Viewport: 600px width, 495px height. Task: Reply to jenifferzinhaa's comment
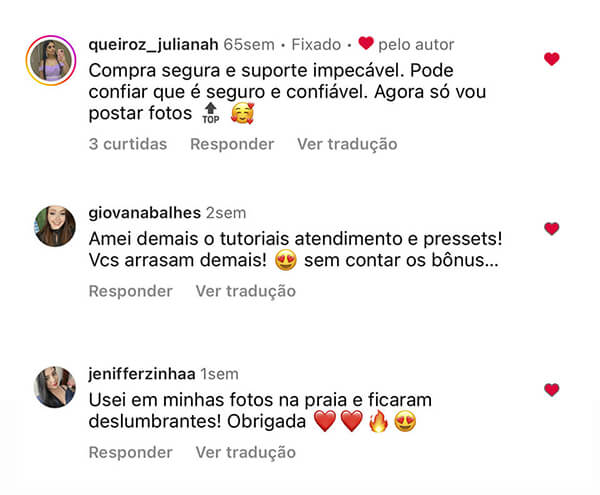pos(131,452)
